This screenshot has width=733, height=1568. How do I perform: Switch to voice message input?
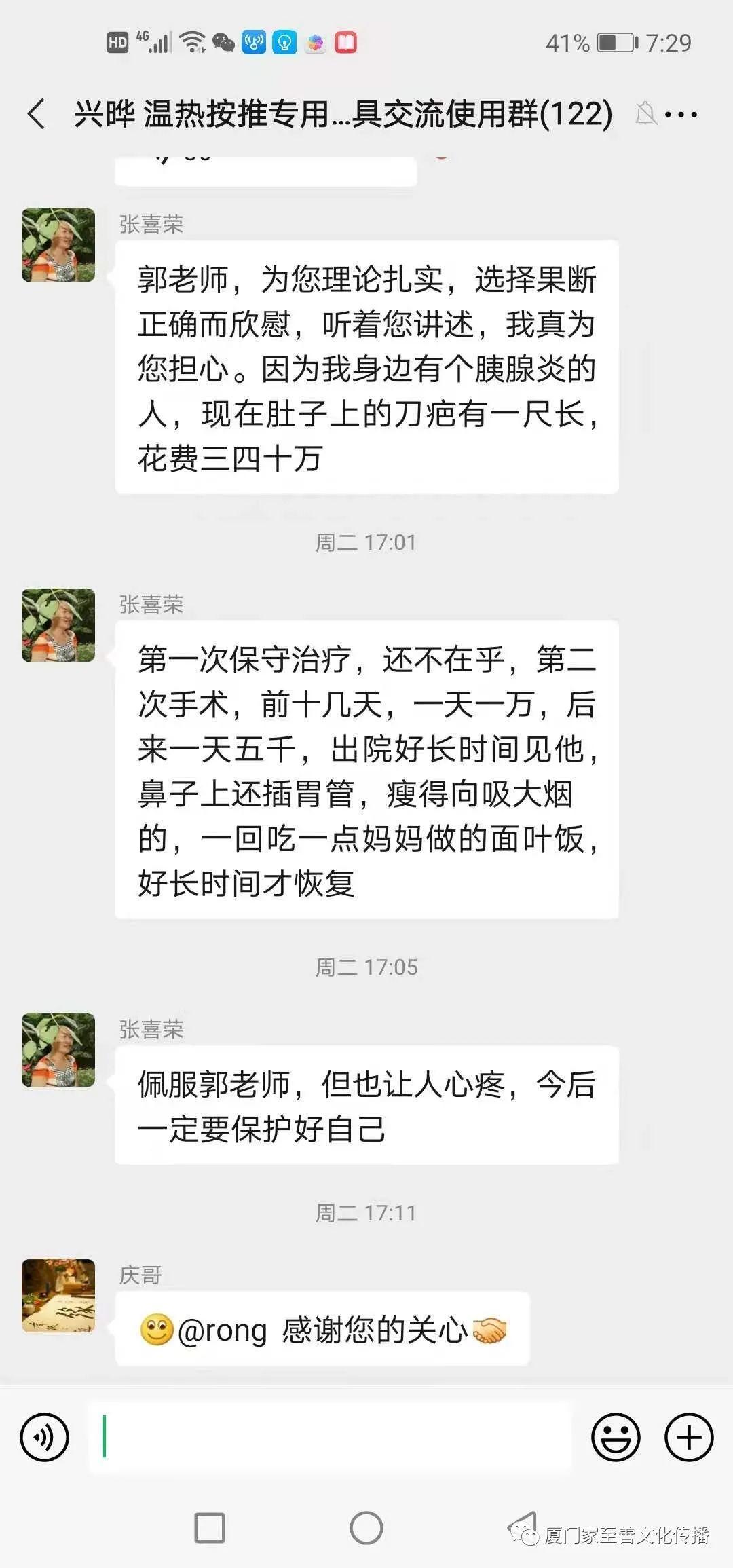coord(45,1437)
